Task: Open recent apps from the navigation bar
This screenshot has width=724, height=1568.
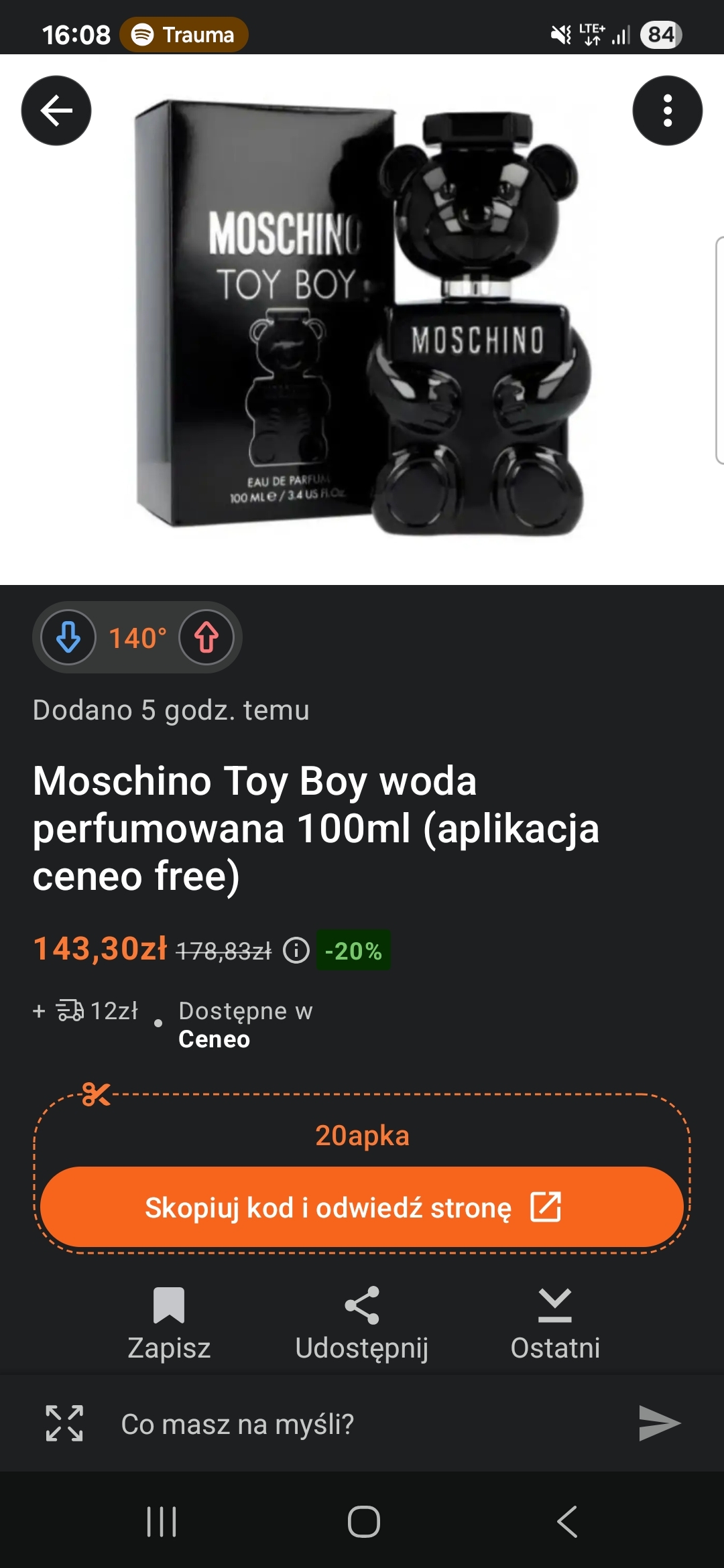Action: coord(162,1521)
